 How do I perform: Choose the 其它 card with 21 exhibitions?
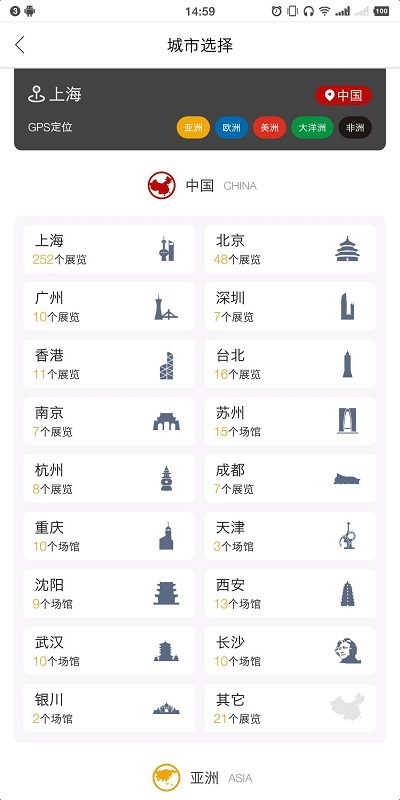click(290, 708)
